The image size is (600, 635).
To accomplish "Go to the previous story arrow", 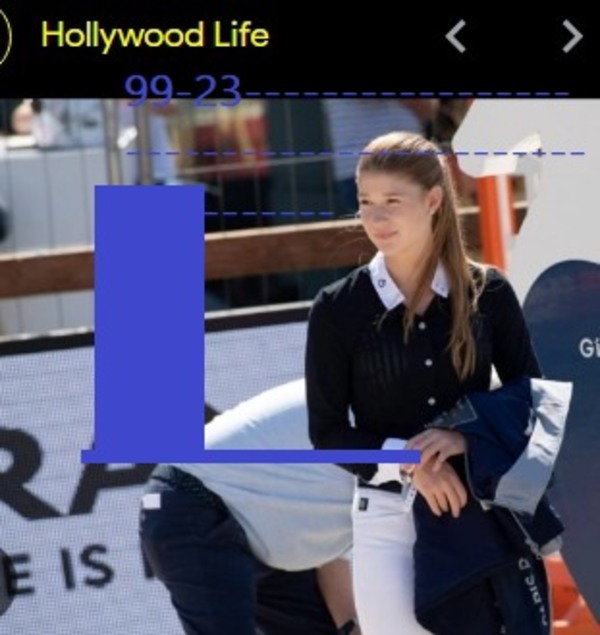I will (x=456, y=37).
